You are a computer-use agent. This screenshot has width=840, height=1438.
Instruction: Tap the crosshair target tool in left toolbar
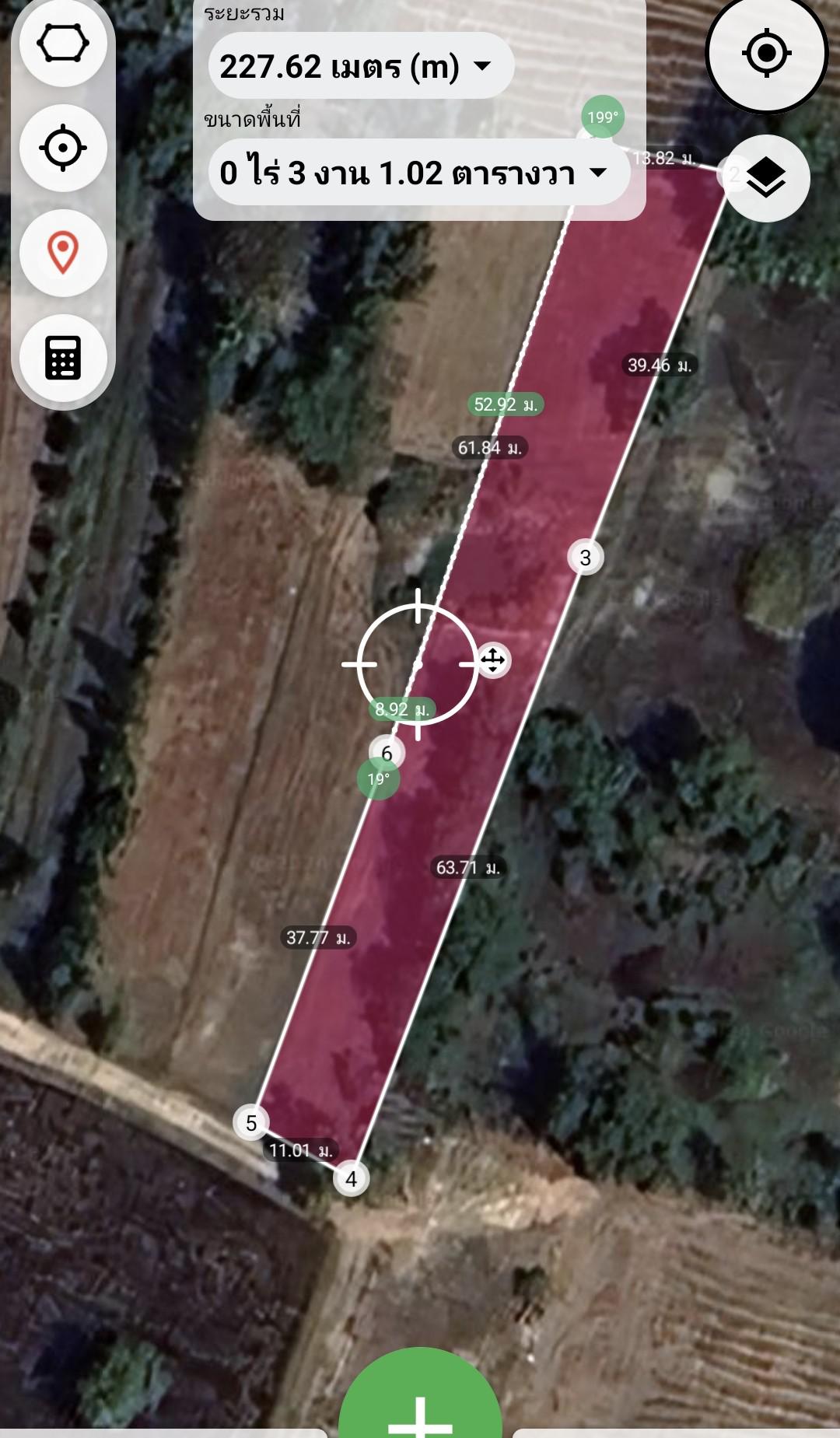point(63,148)
